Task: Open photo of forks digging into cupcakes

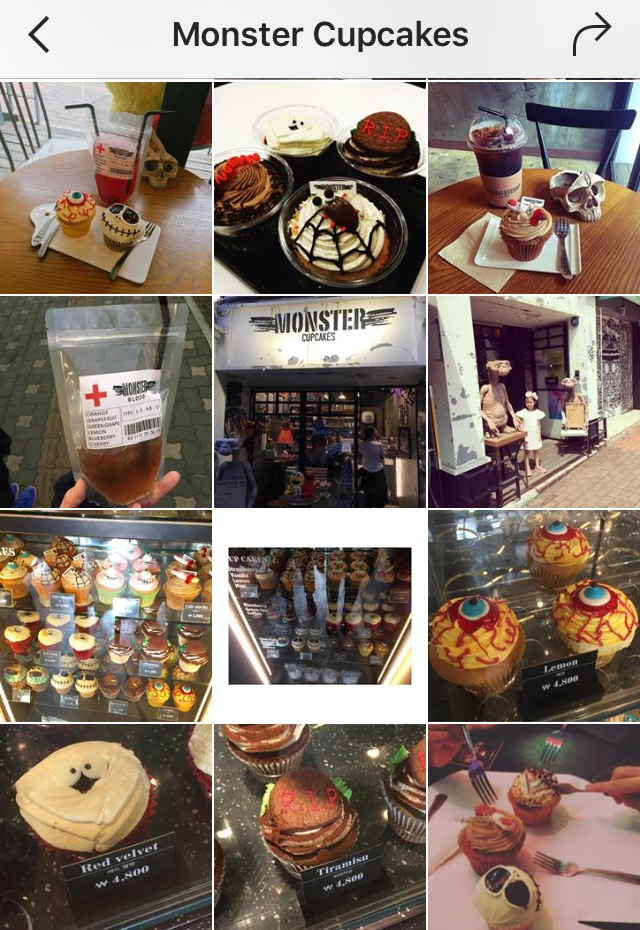Action: tap(533, 827)
